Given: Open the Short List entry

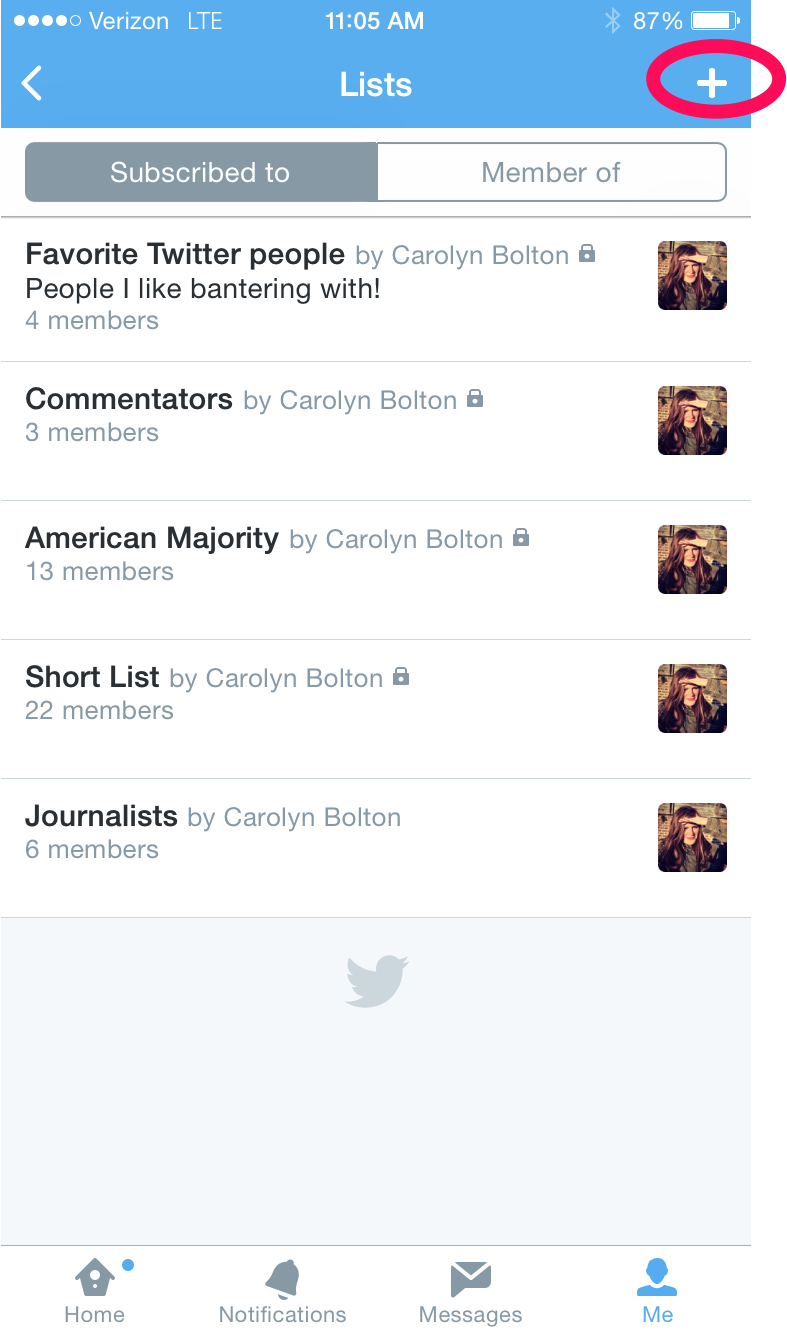Looking at the screenshot, I should point(376,709).
